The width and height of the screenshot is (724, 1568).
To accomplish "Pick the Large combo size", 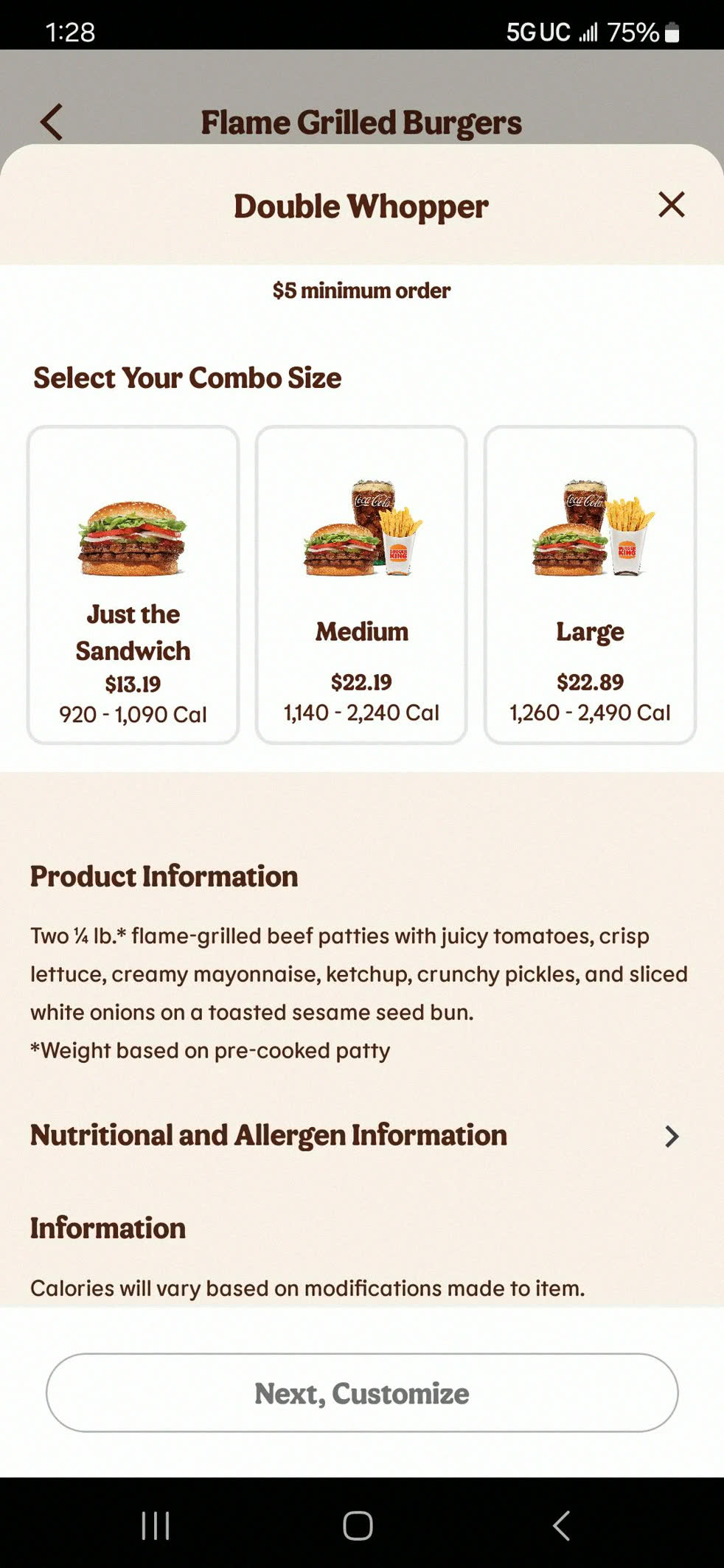I will pyautogui.click(x=590, y=584).
